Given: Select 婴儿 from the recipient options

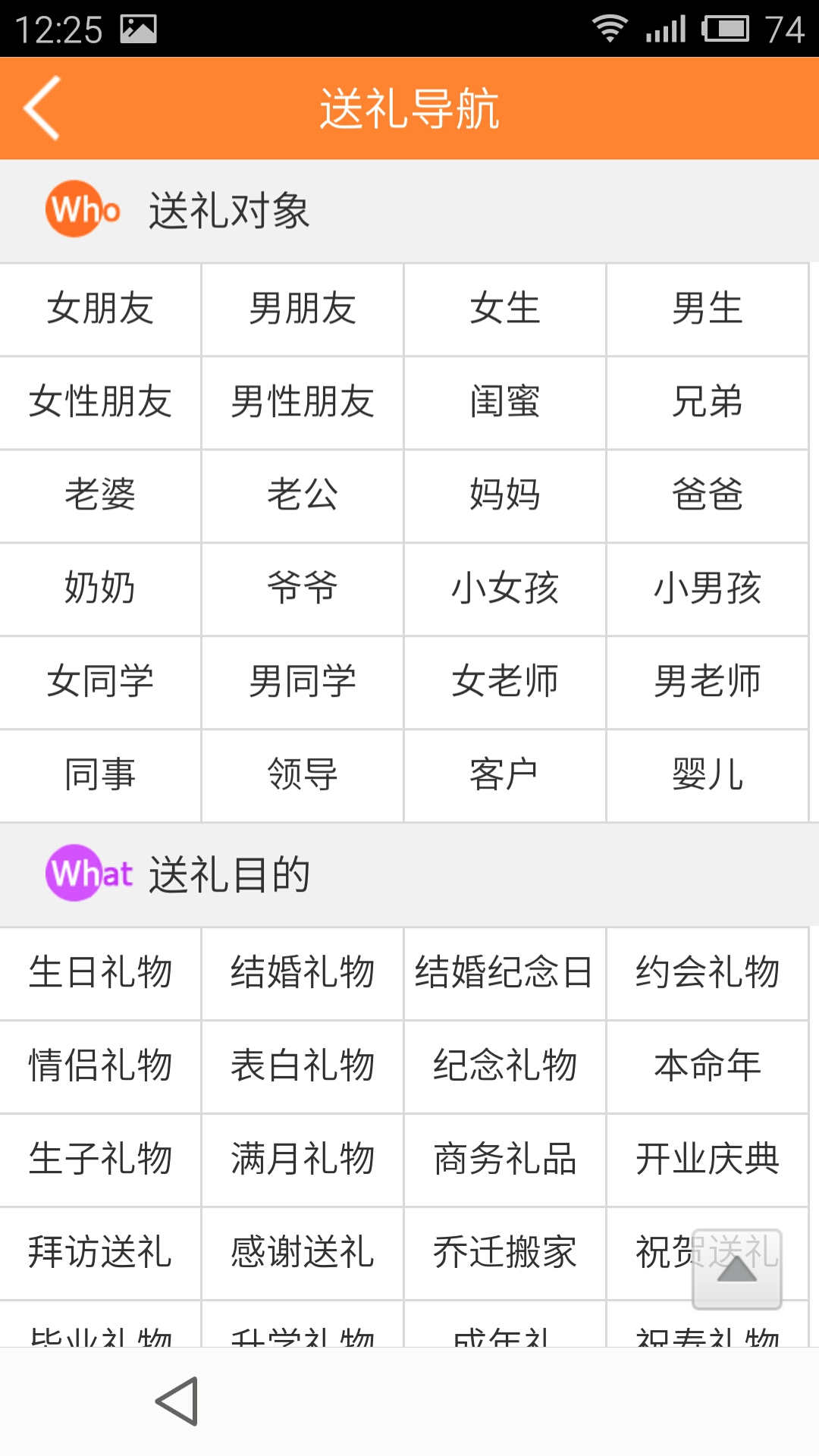Looking at the screenshot, I should coord(708,774).
